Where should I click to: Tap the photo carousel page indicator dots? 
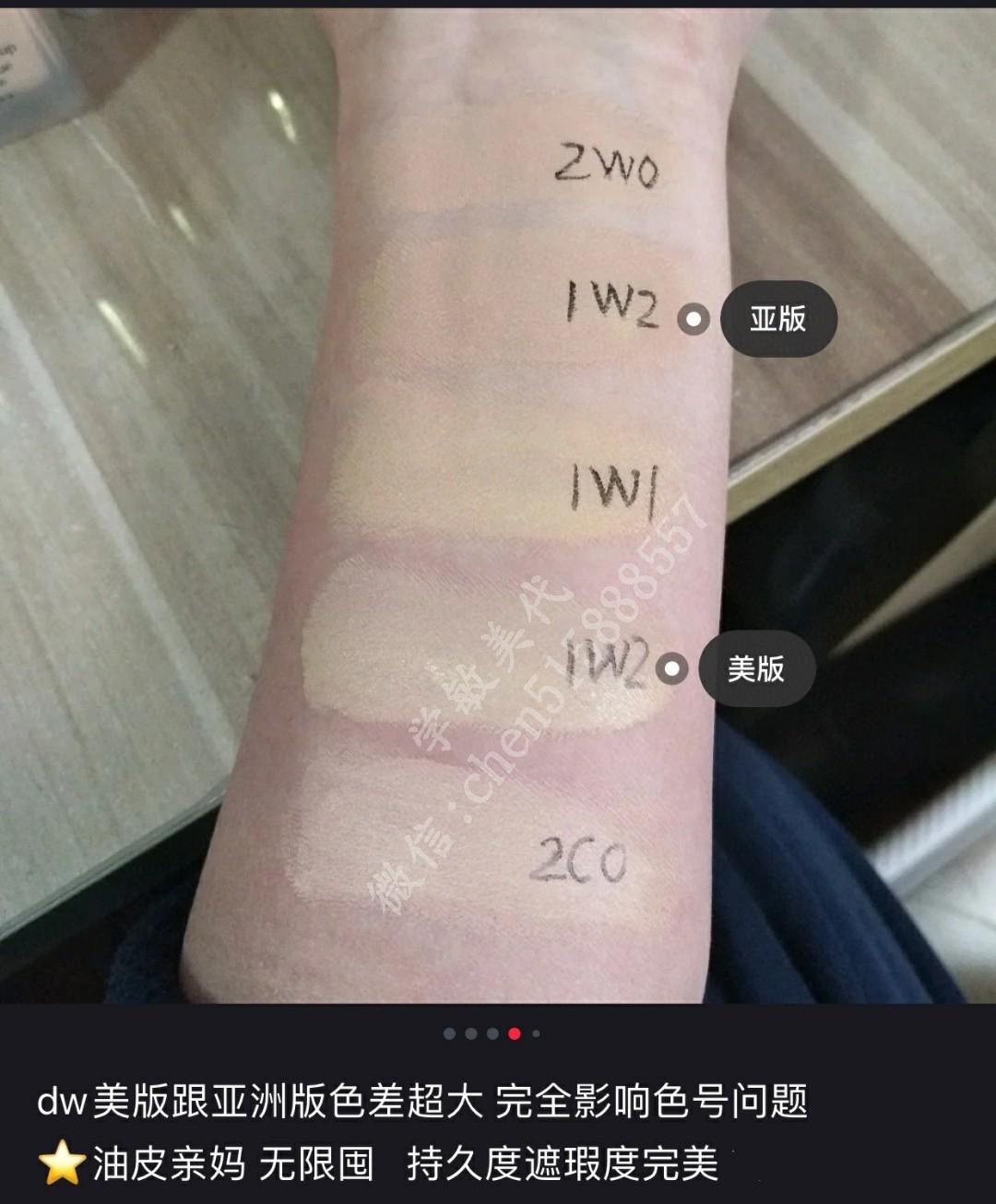tap(492, 1033)
